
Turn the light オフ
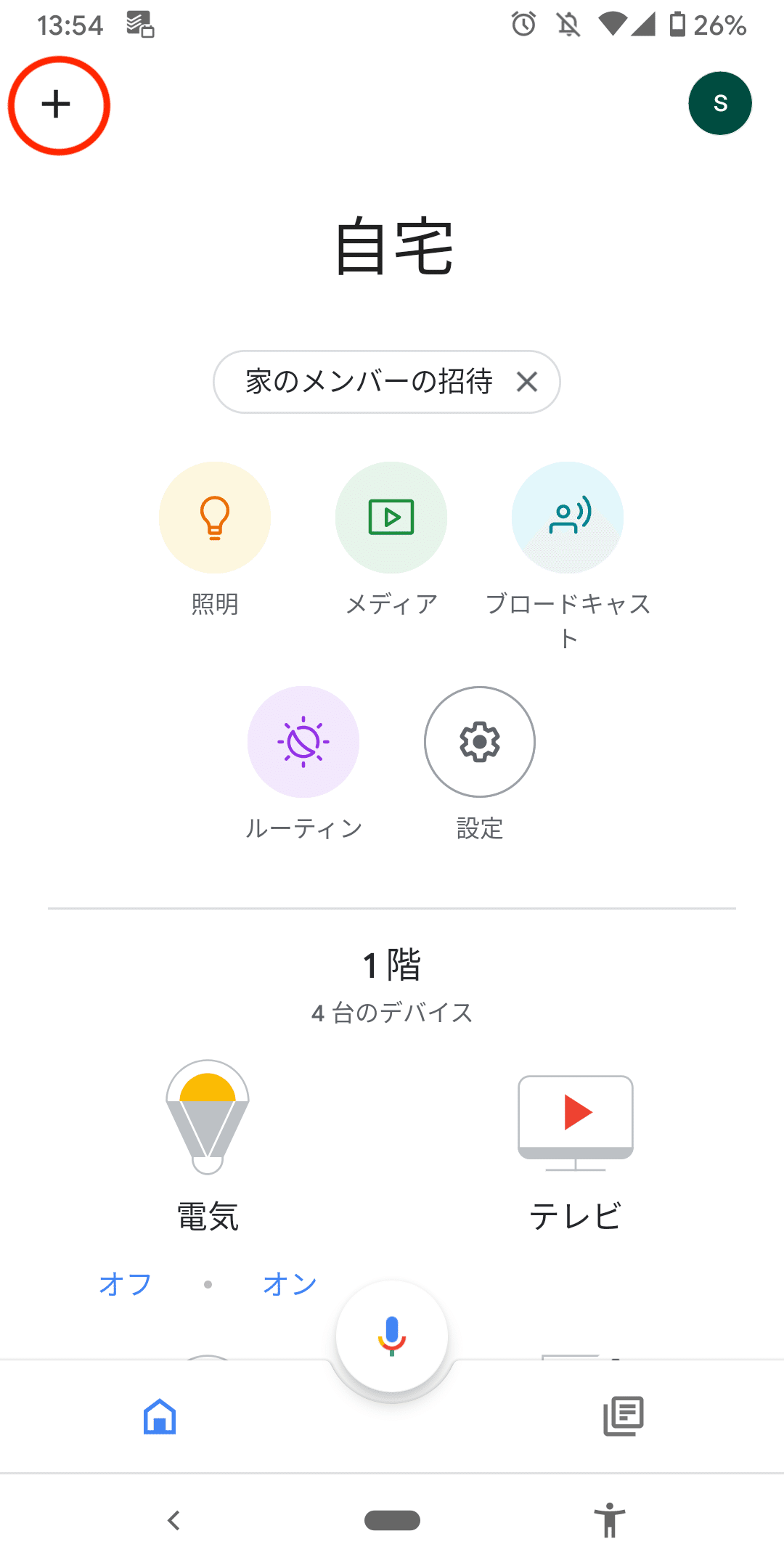[125, 1284]
